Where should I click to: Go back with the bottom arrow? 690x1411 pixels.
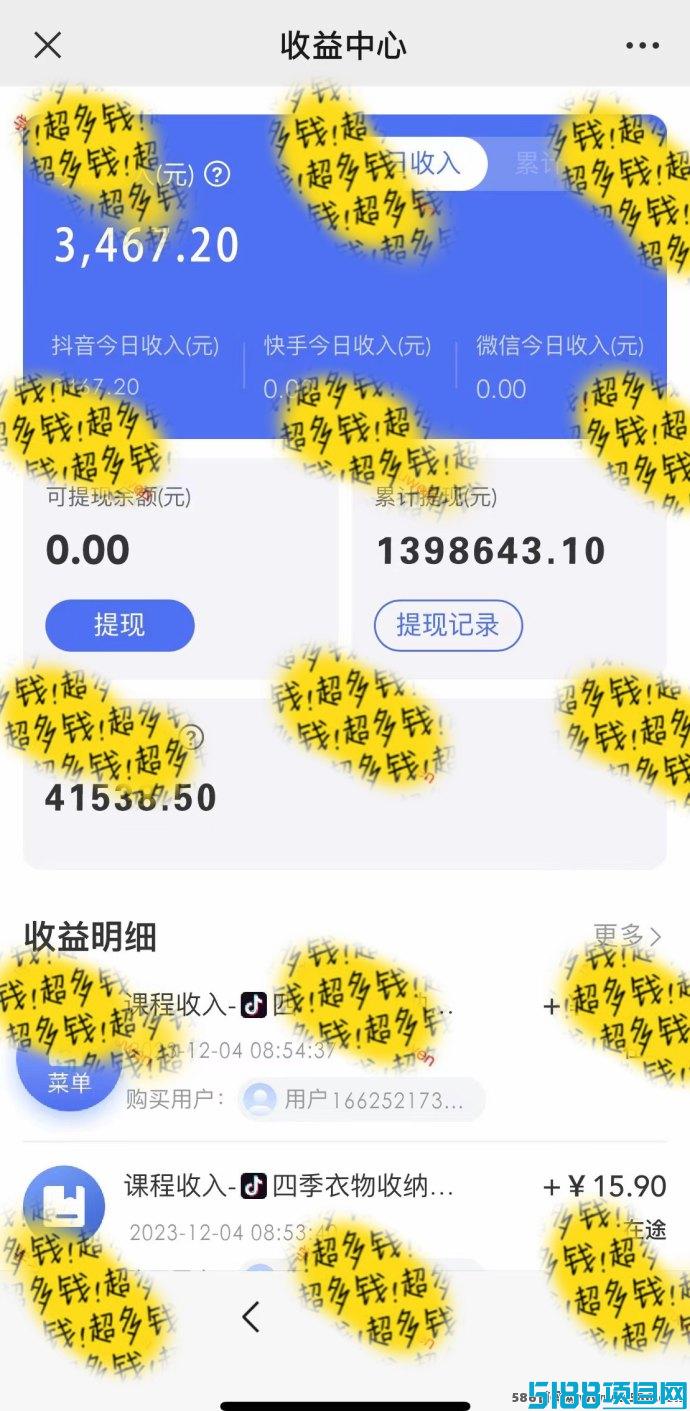click(x=251, y=1317)
